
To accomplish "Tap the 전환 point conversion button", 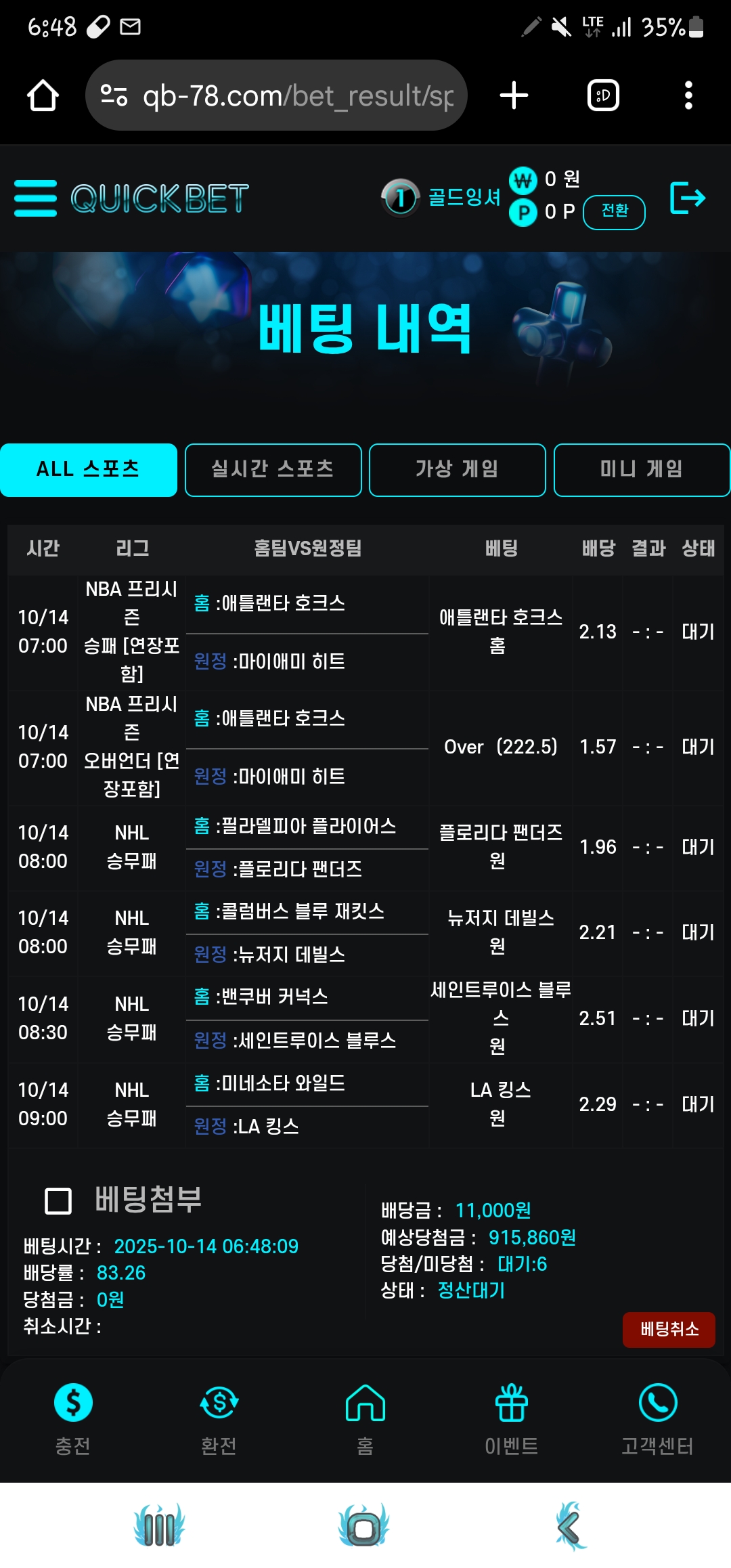I will [614, 212].
